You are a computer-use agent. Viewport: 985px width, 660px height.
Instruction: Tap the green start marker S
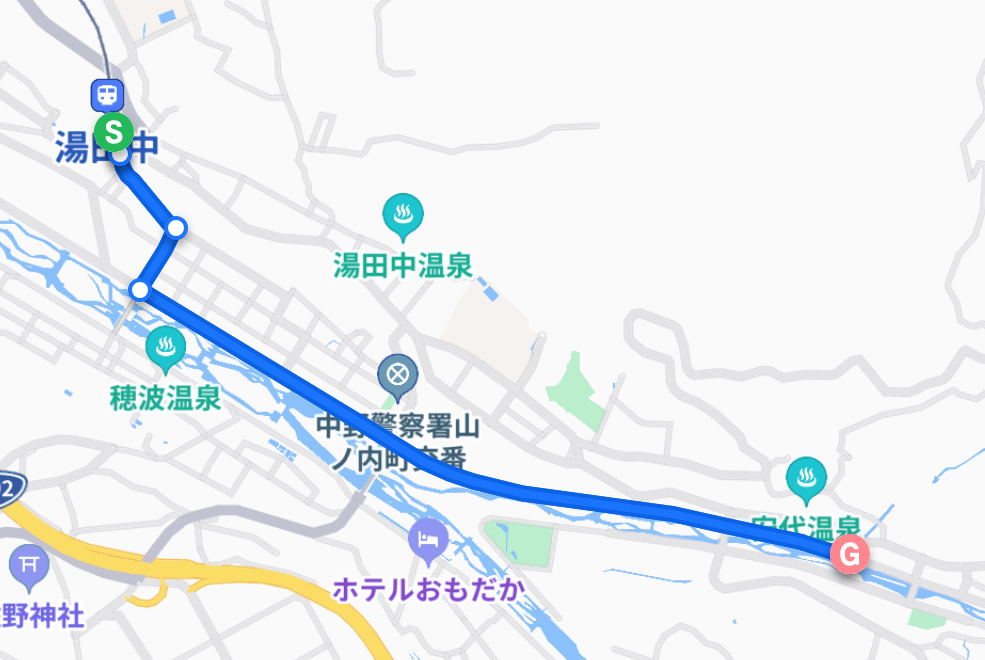(x=114, y=130)
